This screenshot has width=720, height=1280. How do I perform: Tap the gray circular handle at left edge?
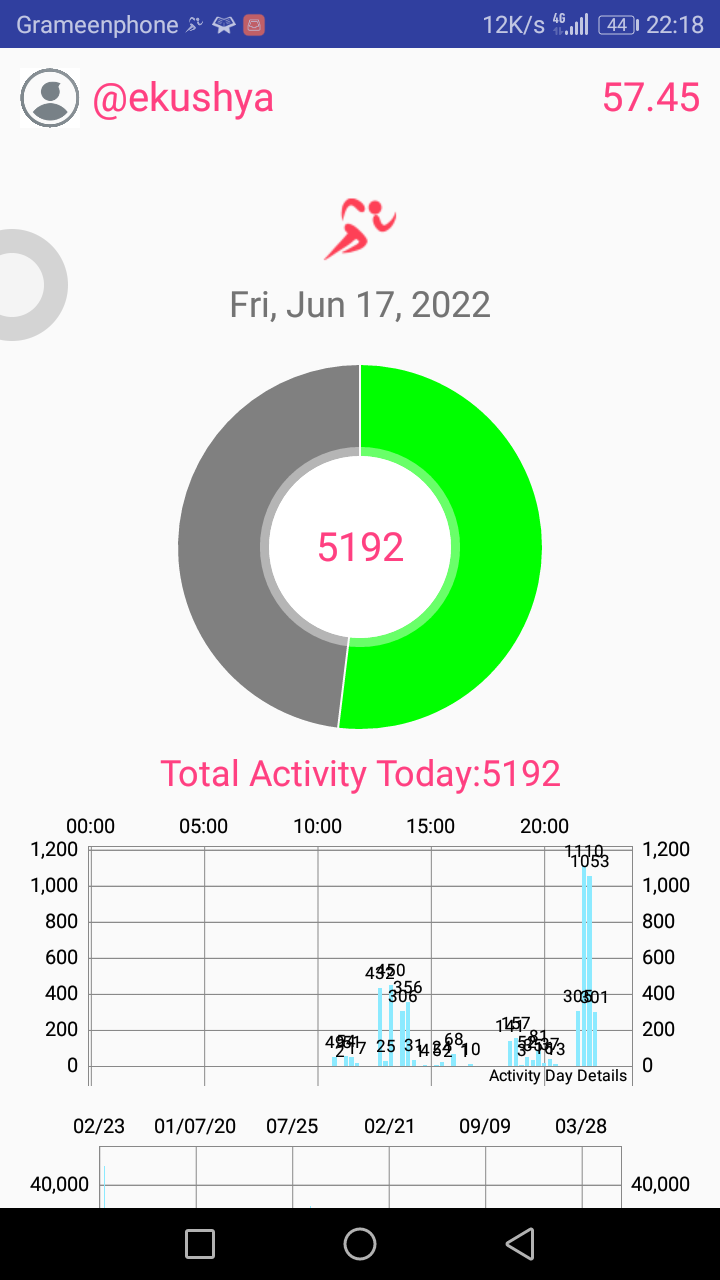pyautogui.click(x=30, y=285)
